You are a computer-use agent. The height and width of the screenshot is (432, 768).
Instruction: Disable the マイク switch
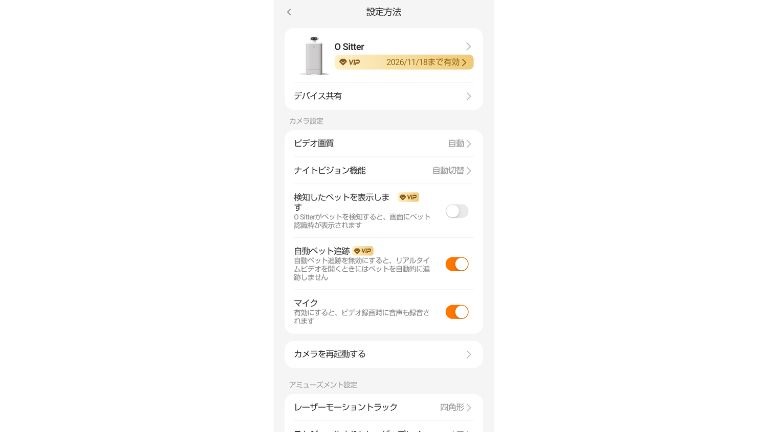(456, 312)
